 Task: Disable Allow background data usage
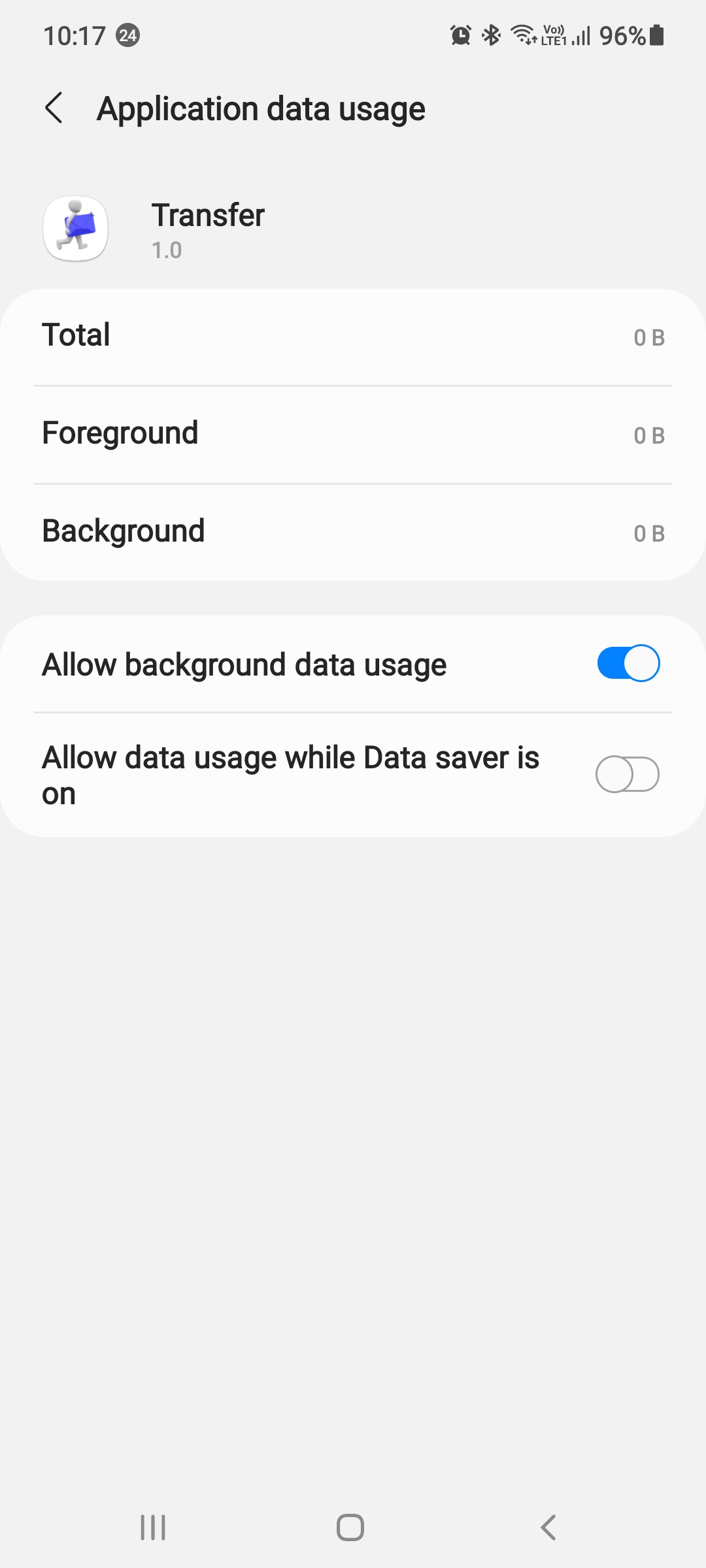pos(628,663)
